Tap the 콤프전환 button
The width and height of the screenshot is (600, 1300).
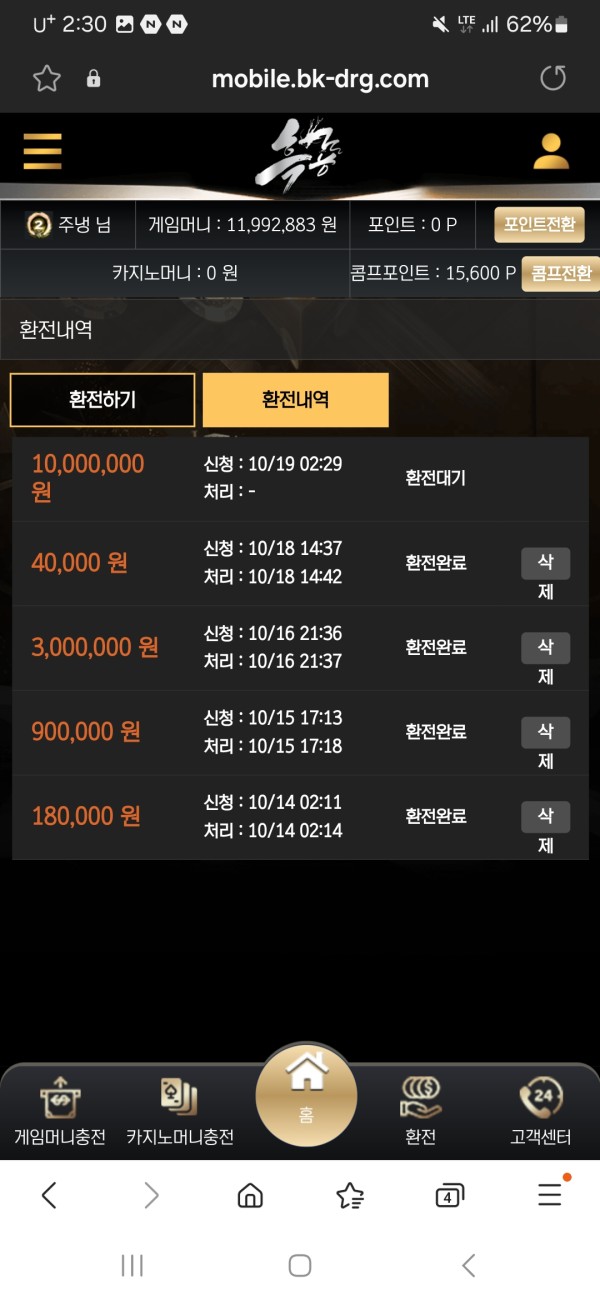560,273
